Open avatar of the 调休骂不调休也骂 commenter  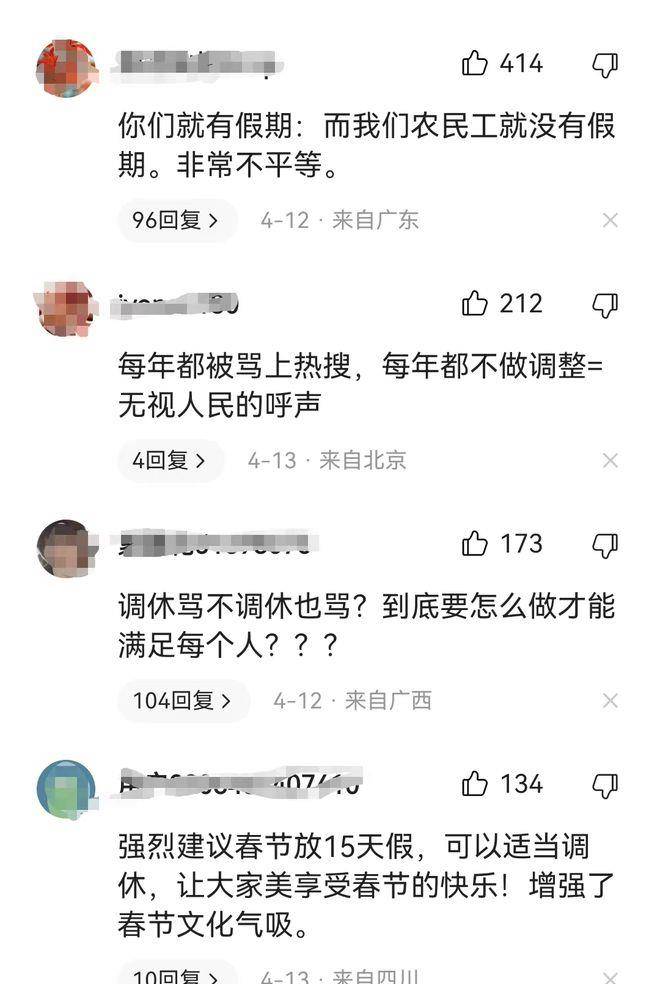pos(66,548)
